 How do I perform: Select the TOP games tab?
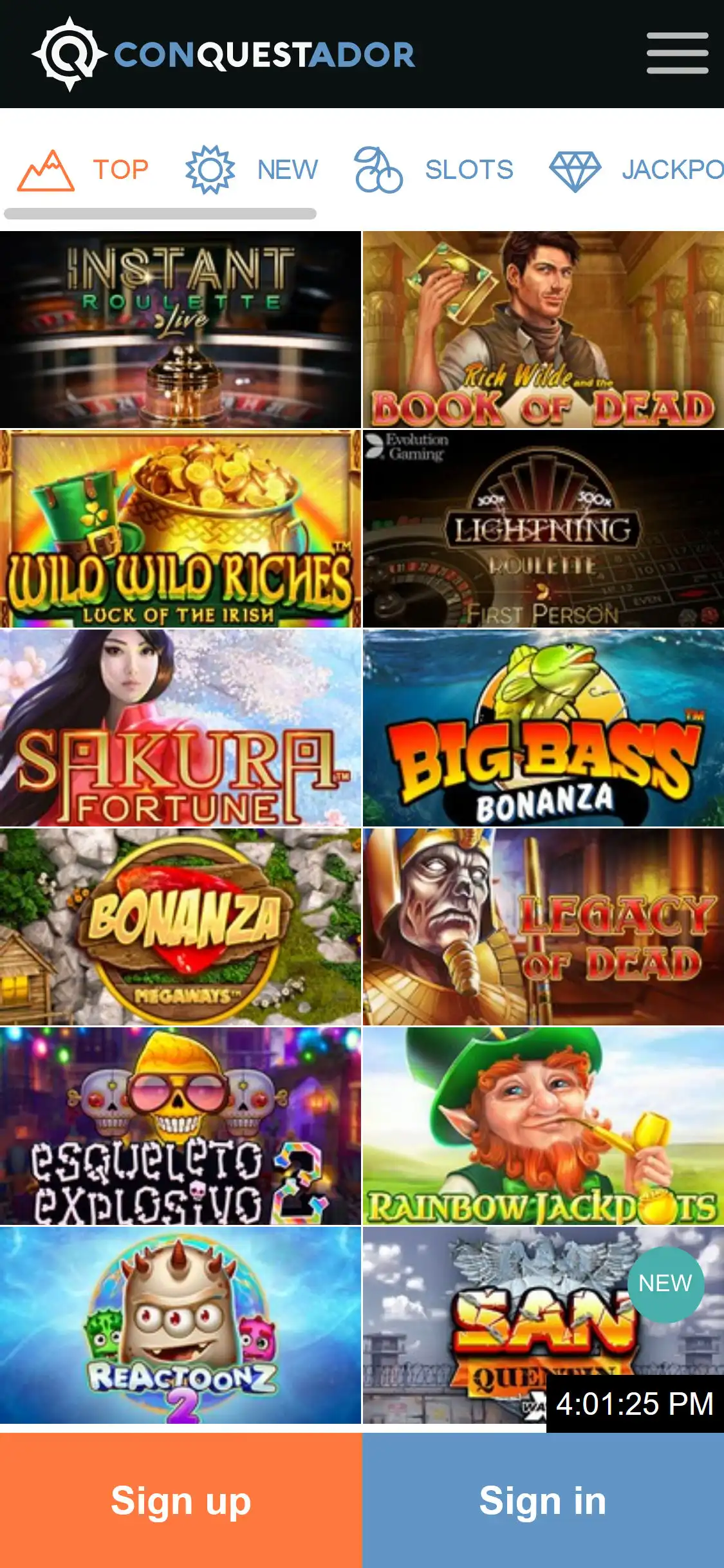pos(84,170)
